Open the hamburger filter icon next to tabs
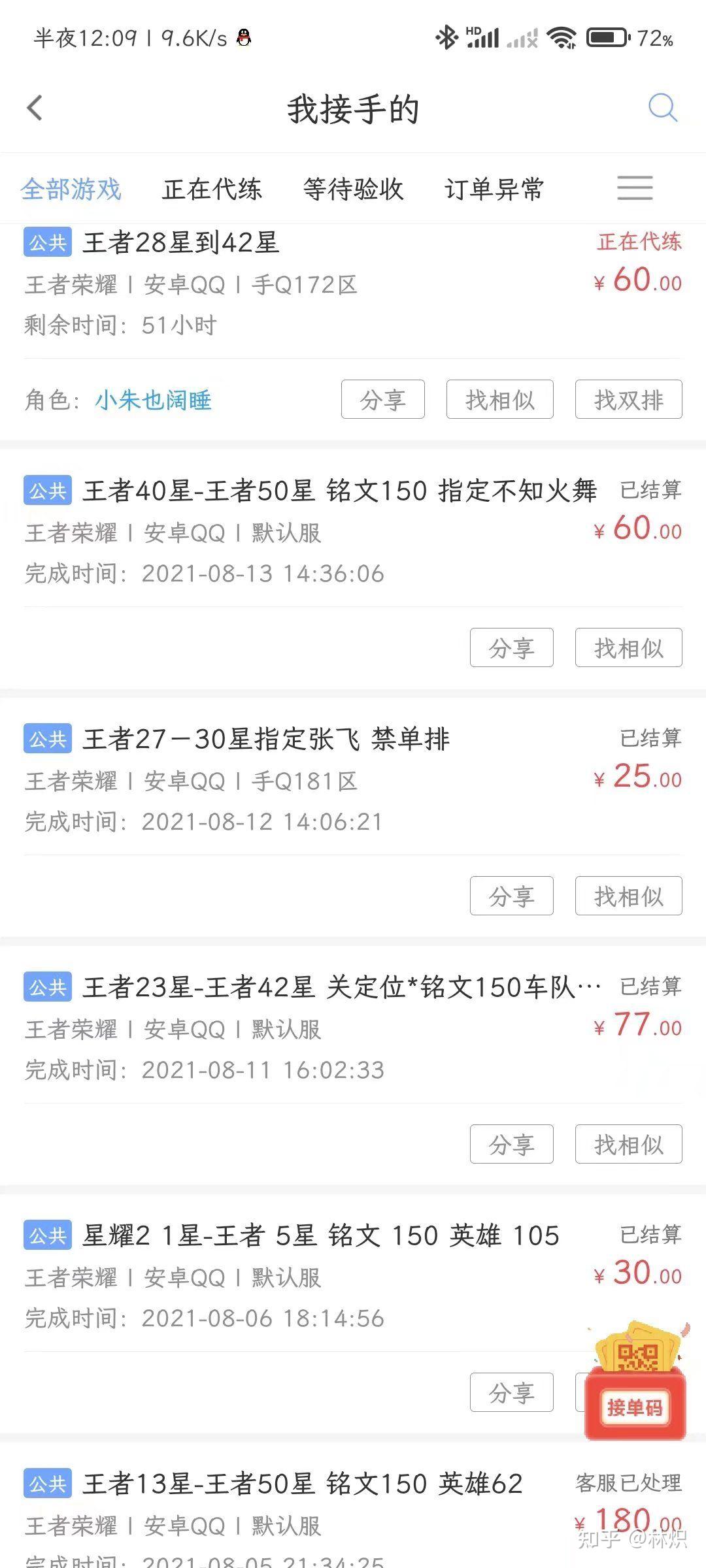The width and height of the screenshot is (706, 1568). point(633,188)
